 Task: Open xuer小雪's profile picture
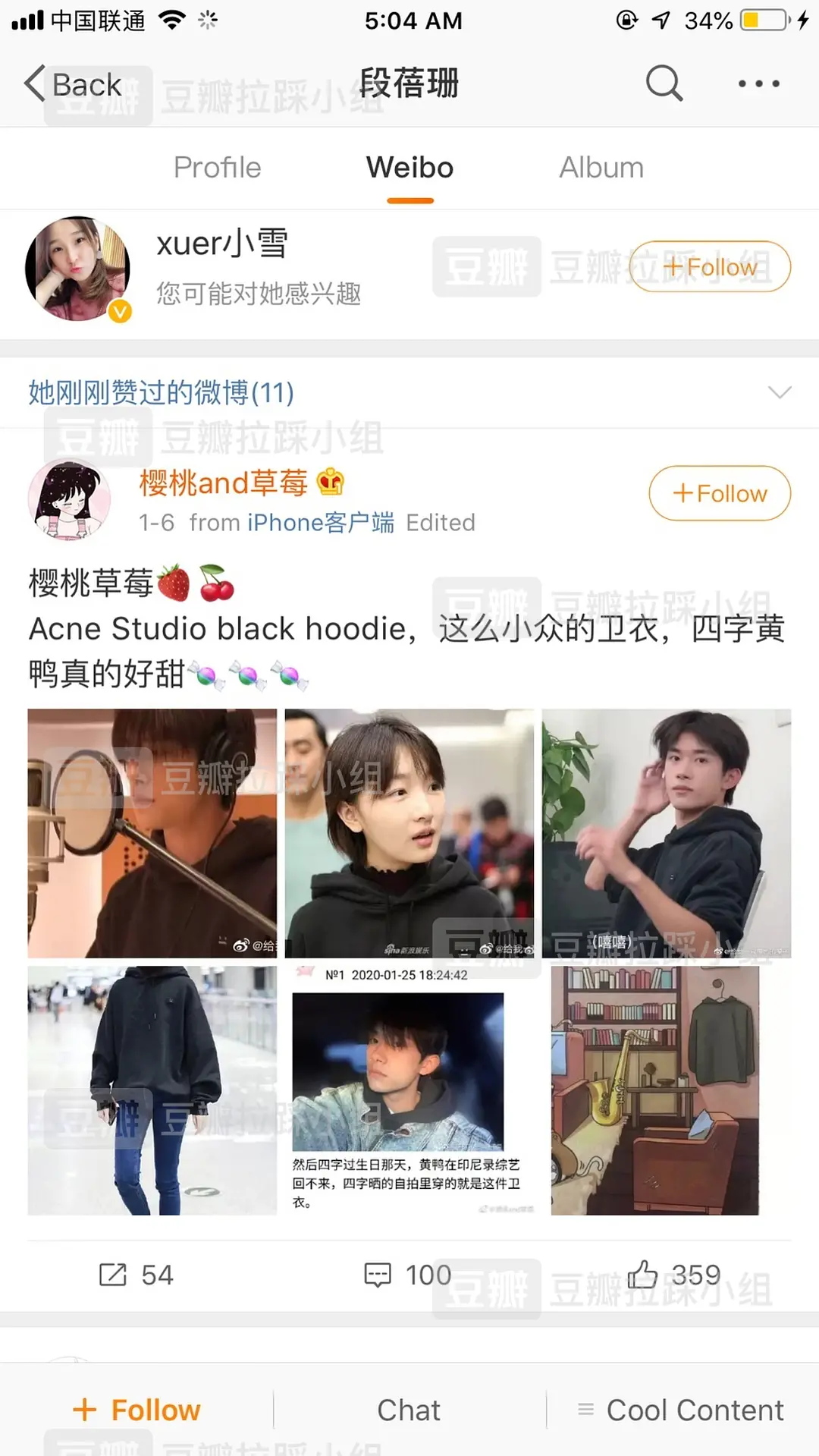[77, 268]
